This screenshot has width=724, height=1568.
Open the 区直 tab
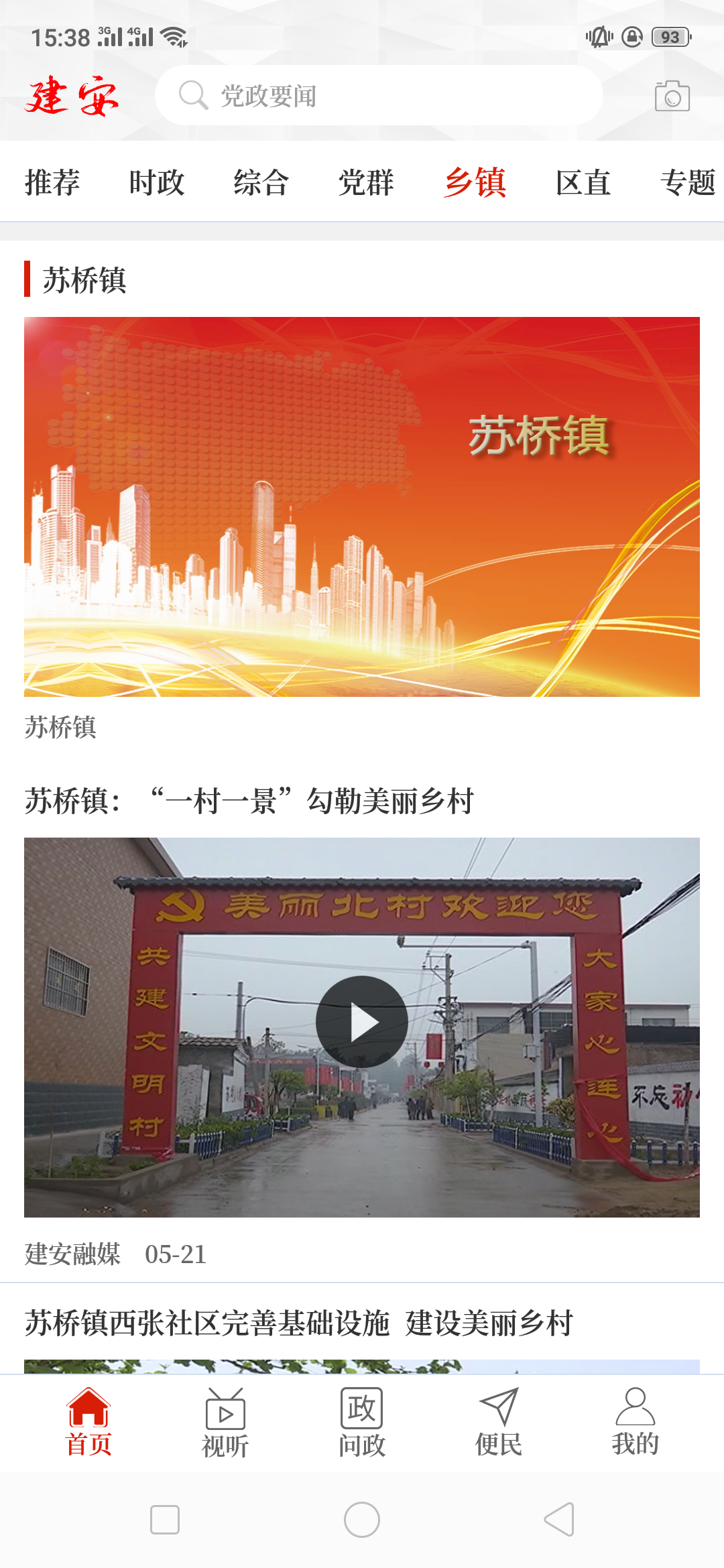click(583, 182)
